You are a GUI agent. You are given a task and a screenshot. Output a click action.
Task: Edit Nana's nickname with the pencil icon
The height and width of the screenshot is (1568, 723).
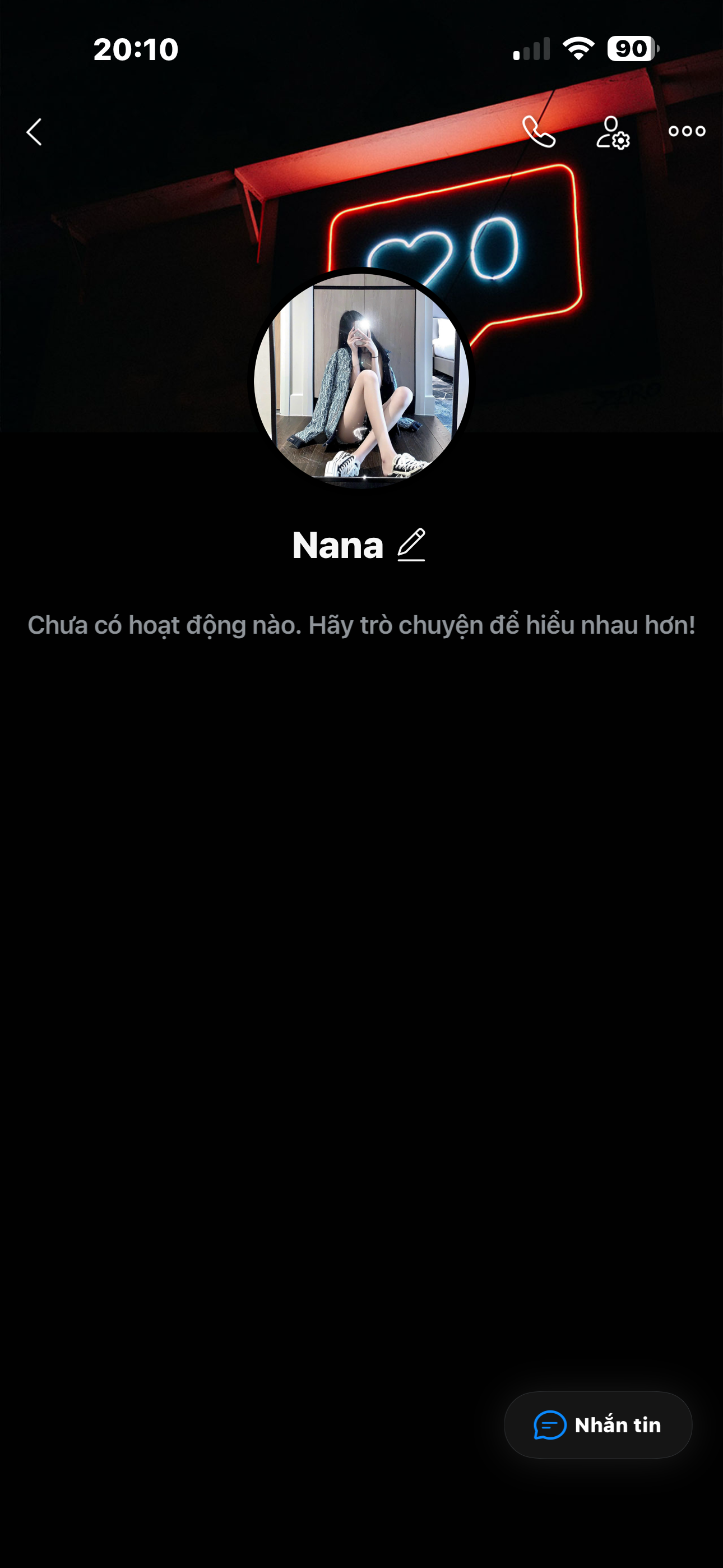pos(411,545)
